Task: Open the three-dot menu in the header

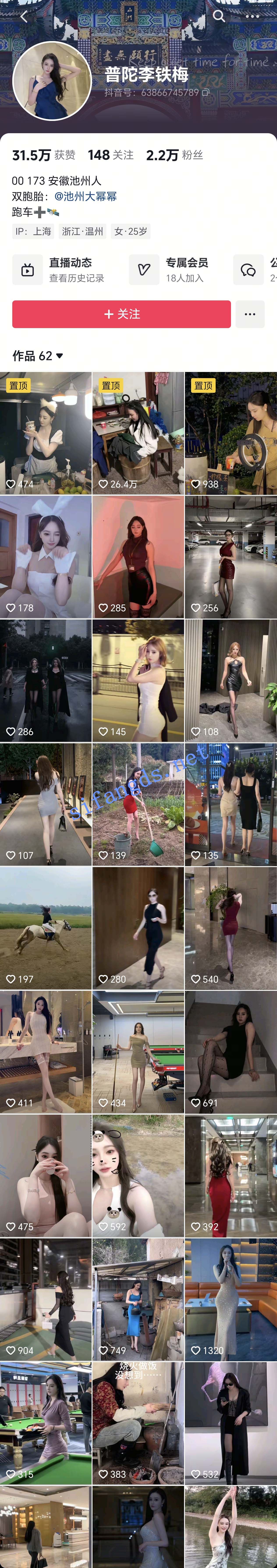Action: point(252,16)
